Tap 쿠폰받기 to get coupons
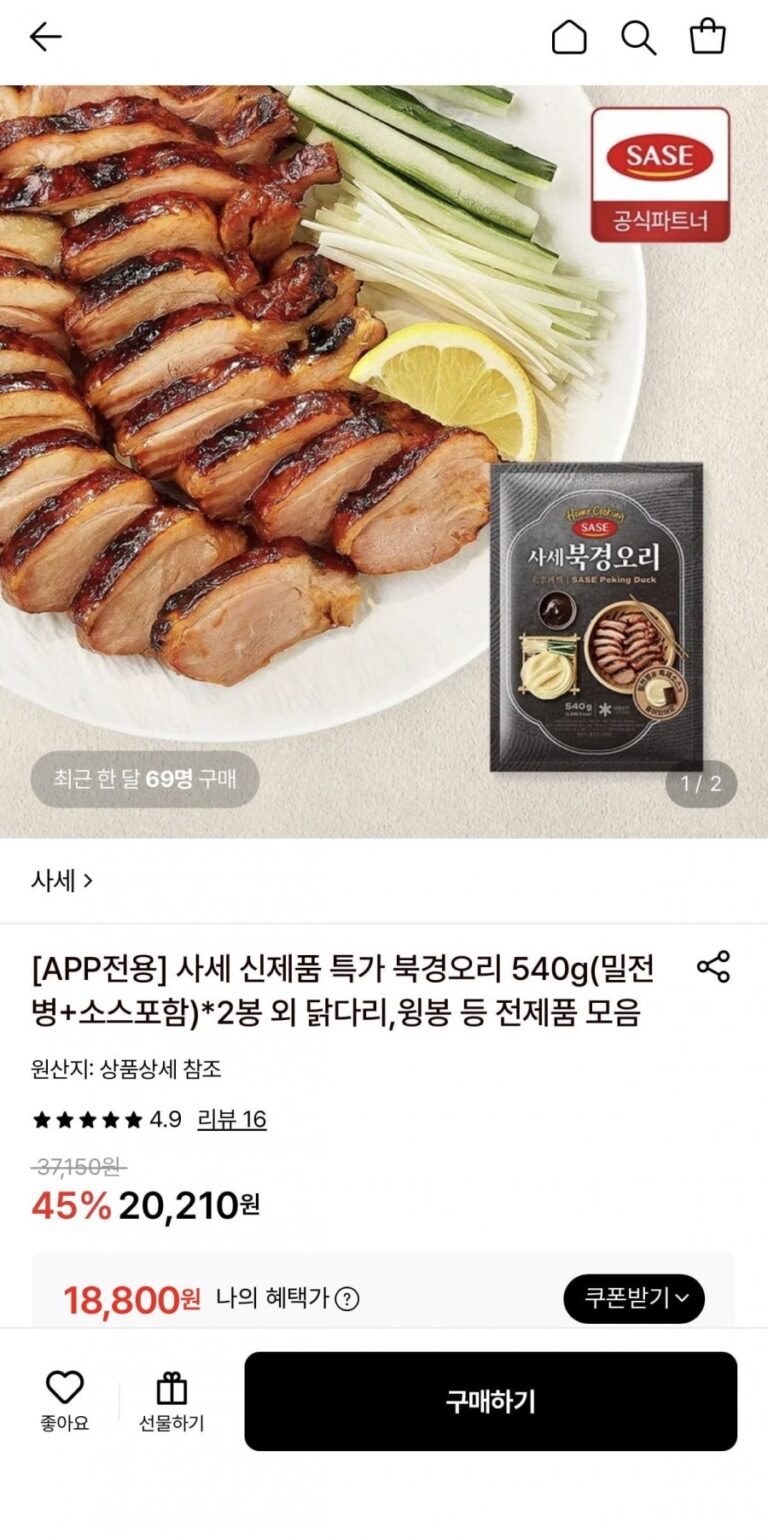The width and height of the screenshot is (768, 1539). [x=634, y=1299]
